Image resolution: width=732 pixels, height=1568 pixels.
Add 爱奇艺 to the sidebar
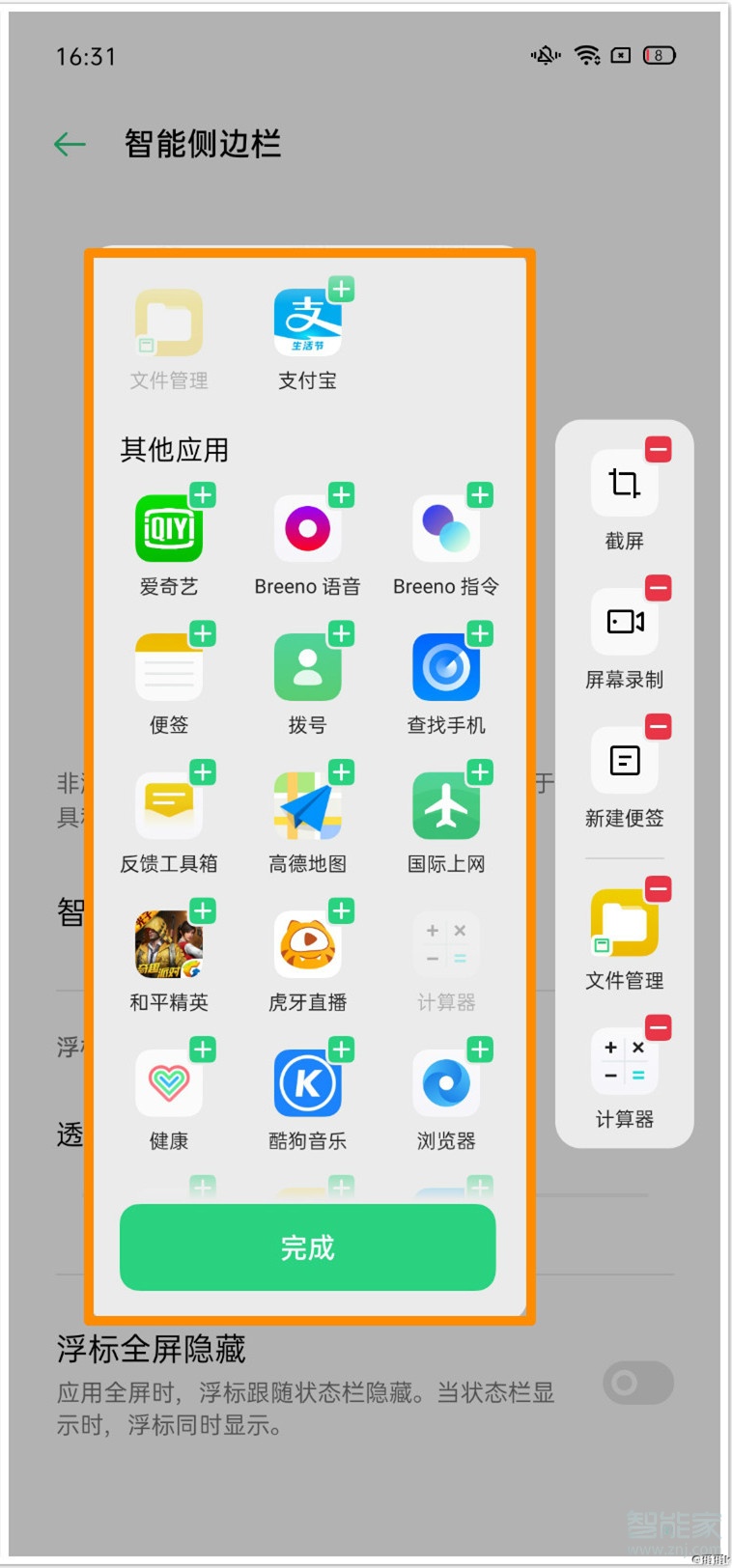pyautogui.click(x=203, y=495)
